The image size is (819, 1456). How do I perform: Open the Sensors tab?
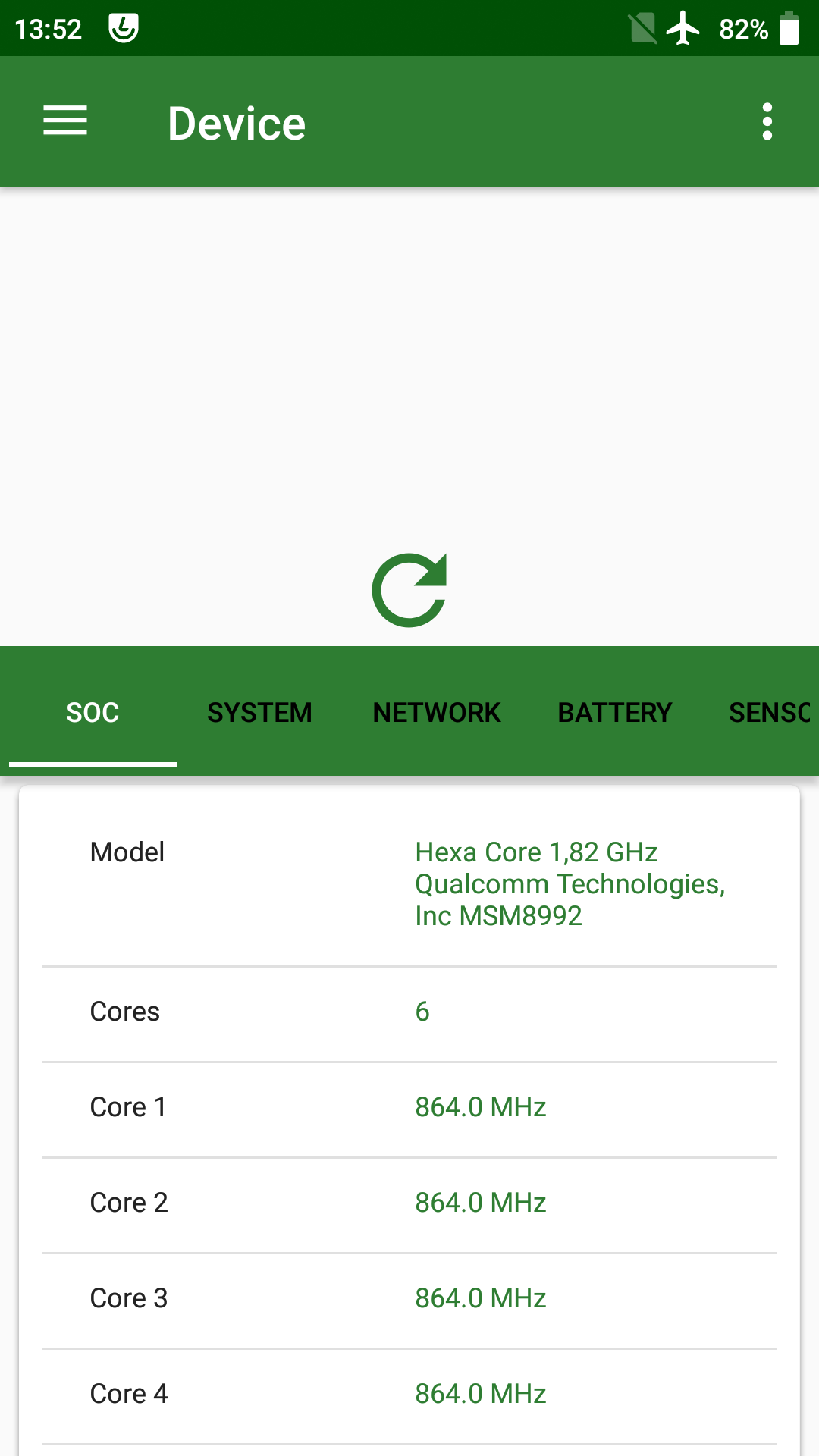coord(769,712)
